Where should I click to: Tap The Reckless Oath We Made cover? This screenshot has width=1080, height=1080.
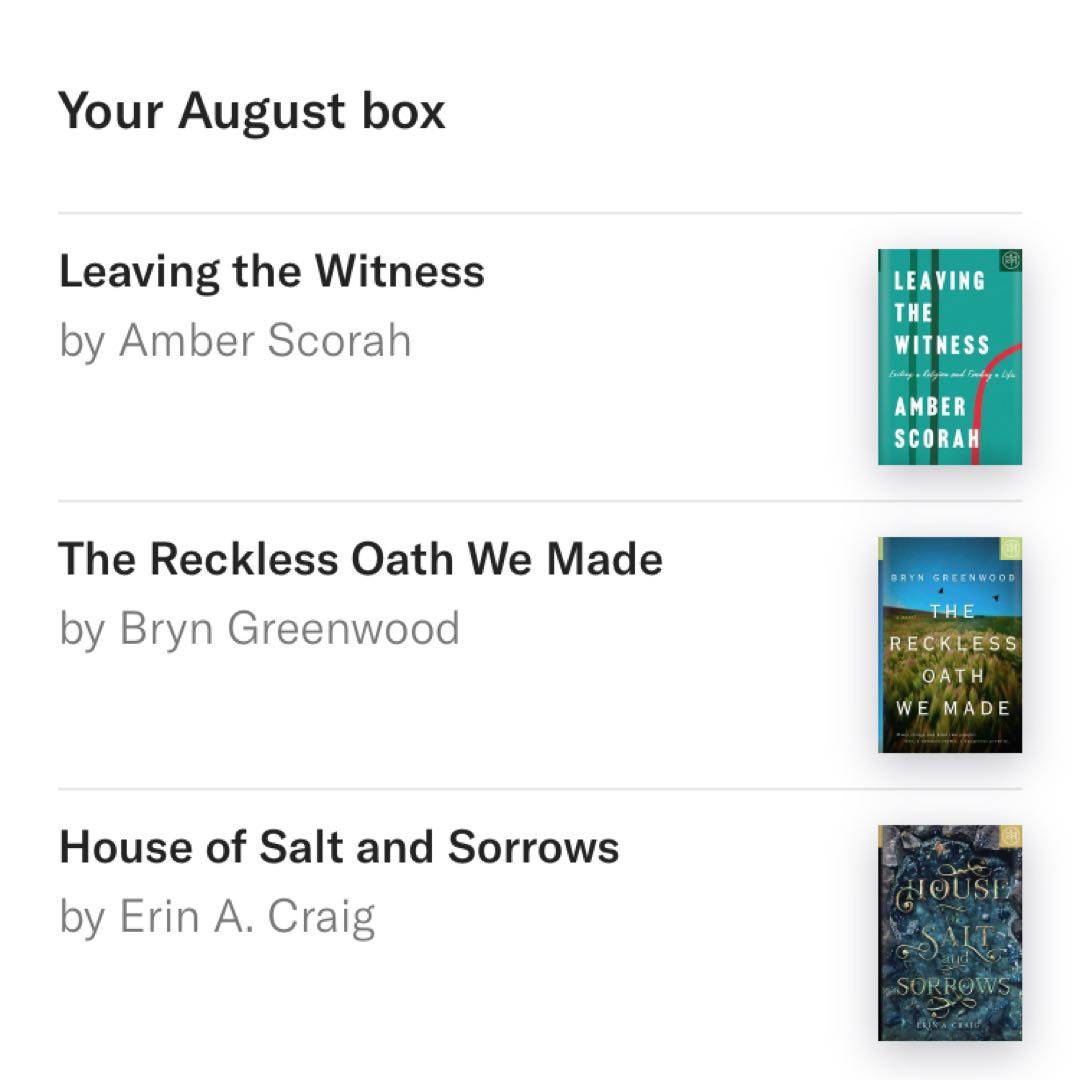[x=949, y=645]
